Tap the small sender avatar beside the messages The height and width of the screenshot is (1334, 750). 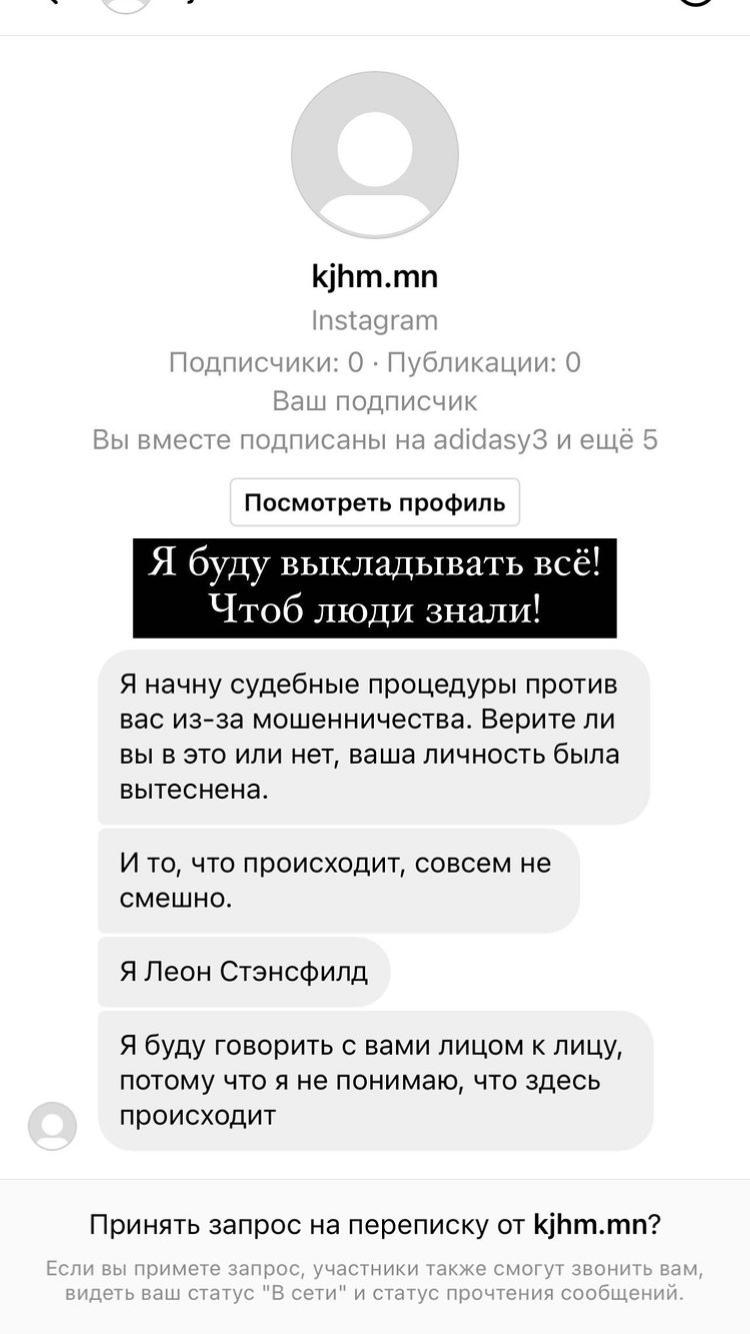tap(52, 1126)
